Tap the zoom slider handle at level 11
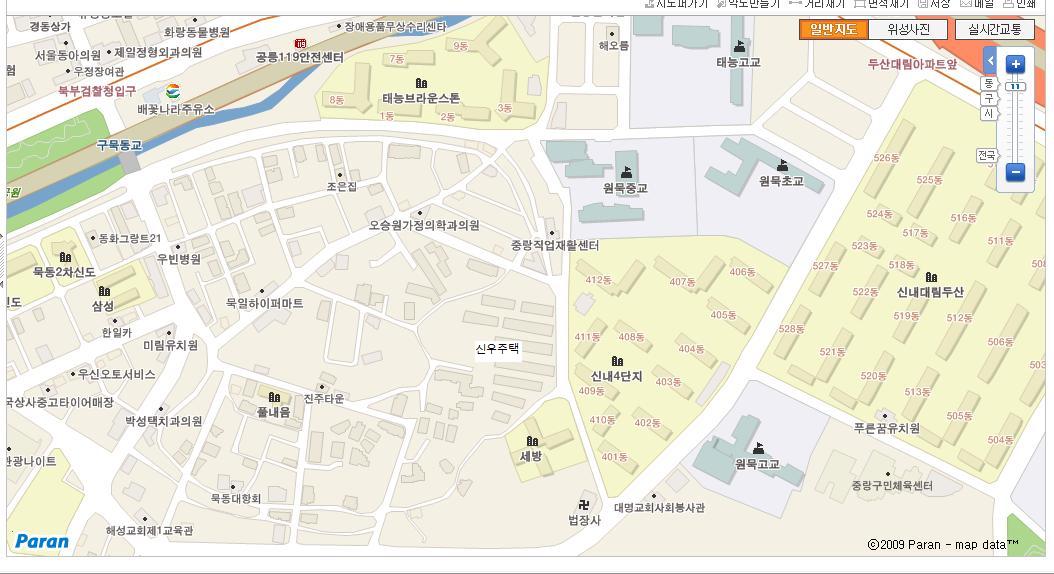The image size is (1054, 574). 1015,87
